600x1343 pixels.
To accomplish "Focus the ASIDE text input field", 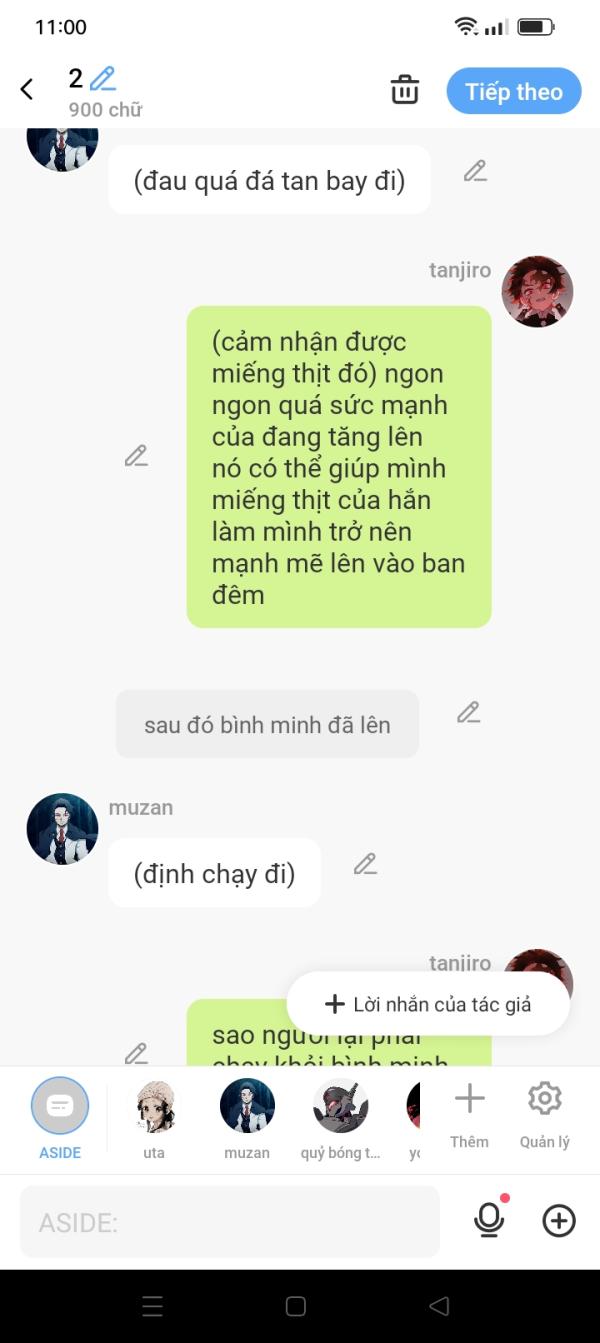I will 230,1221.
